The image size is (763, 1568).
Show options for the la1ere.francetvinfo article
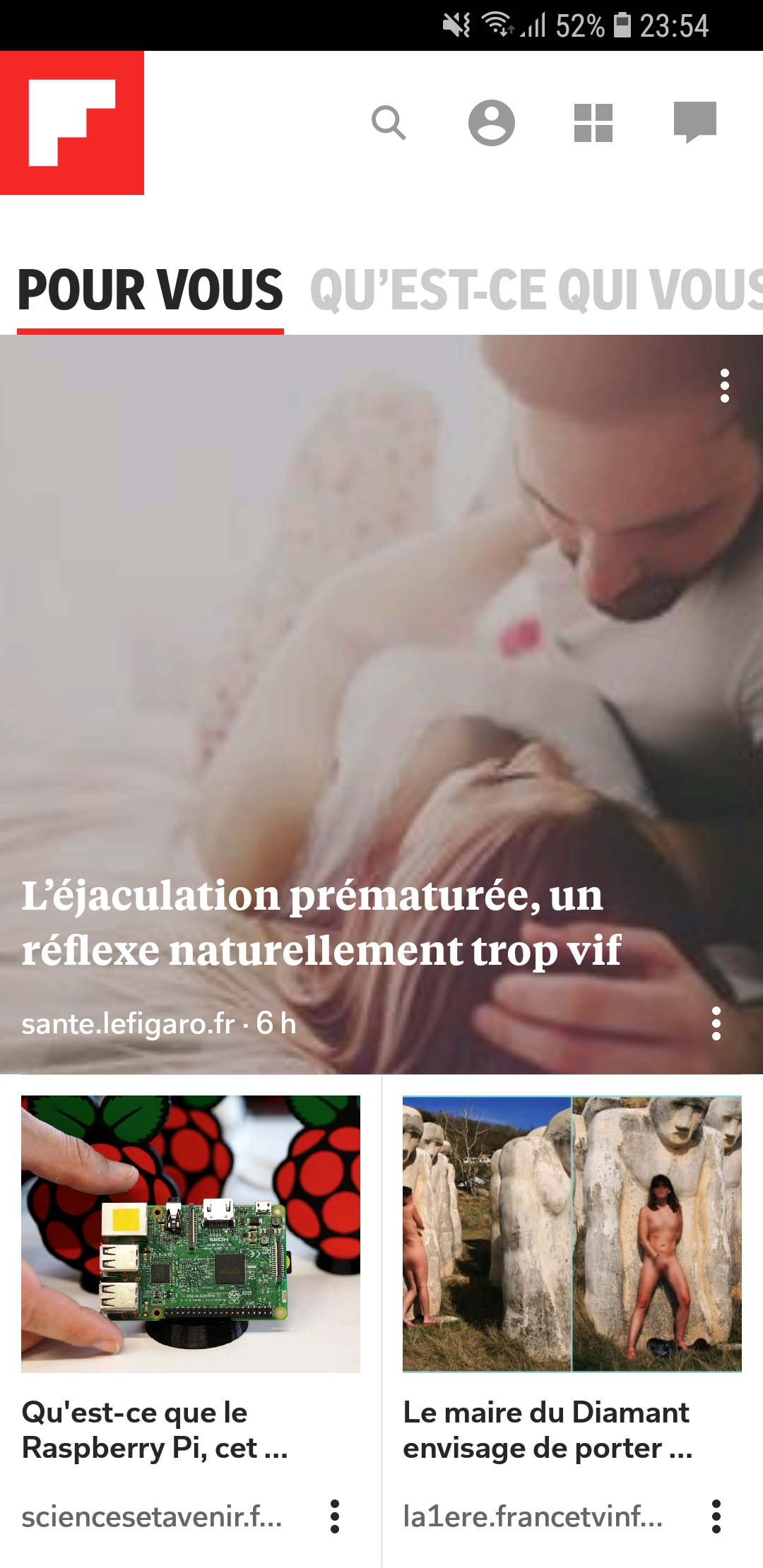click(x=716, y=1516)
